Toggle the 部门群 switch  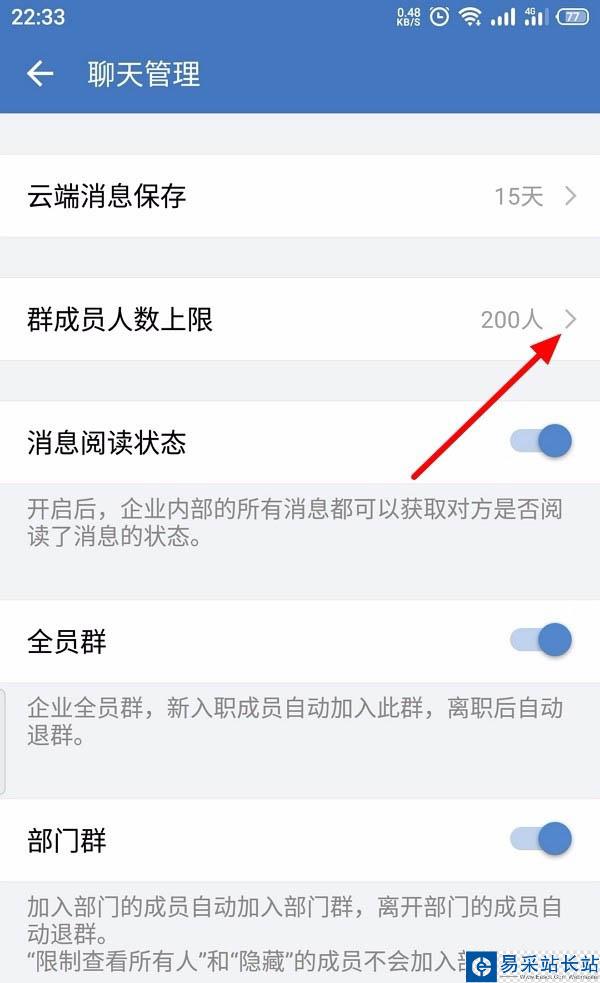click(542, 839)
